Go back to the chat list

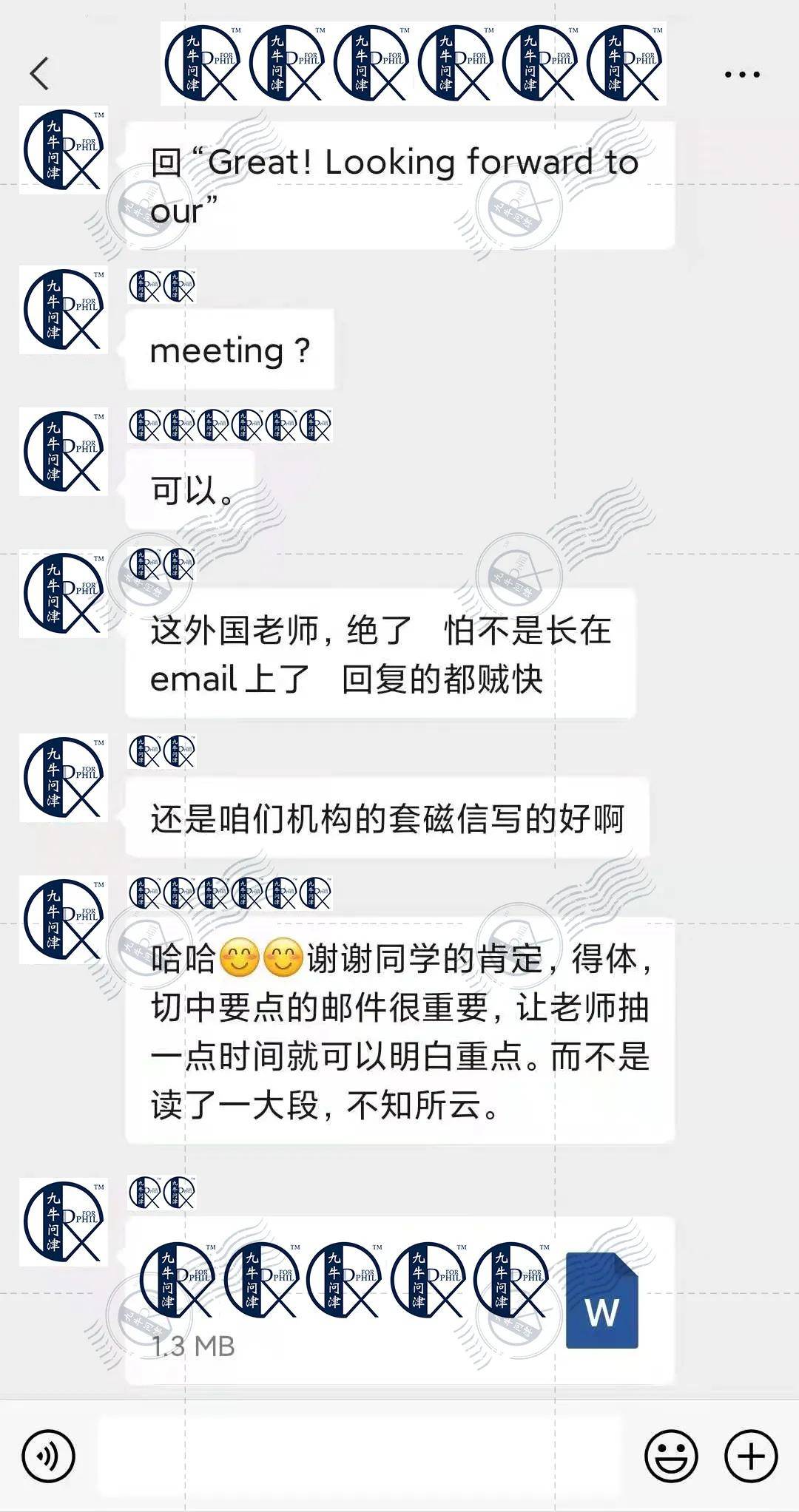[40, 74]
